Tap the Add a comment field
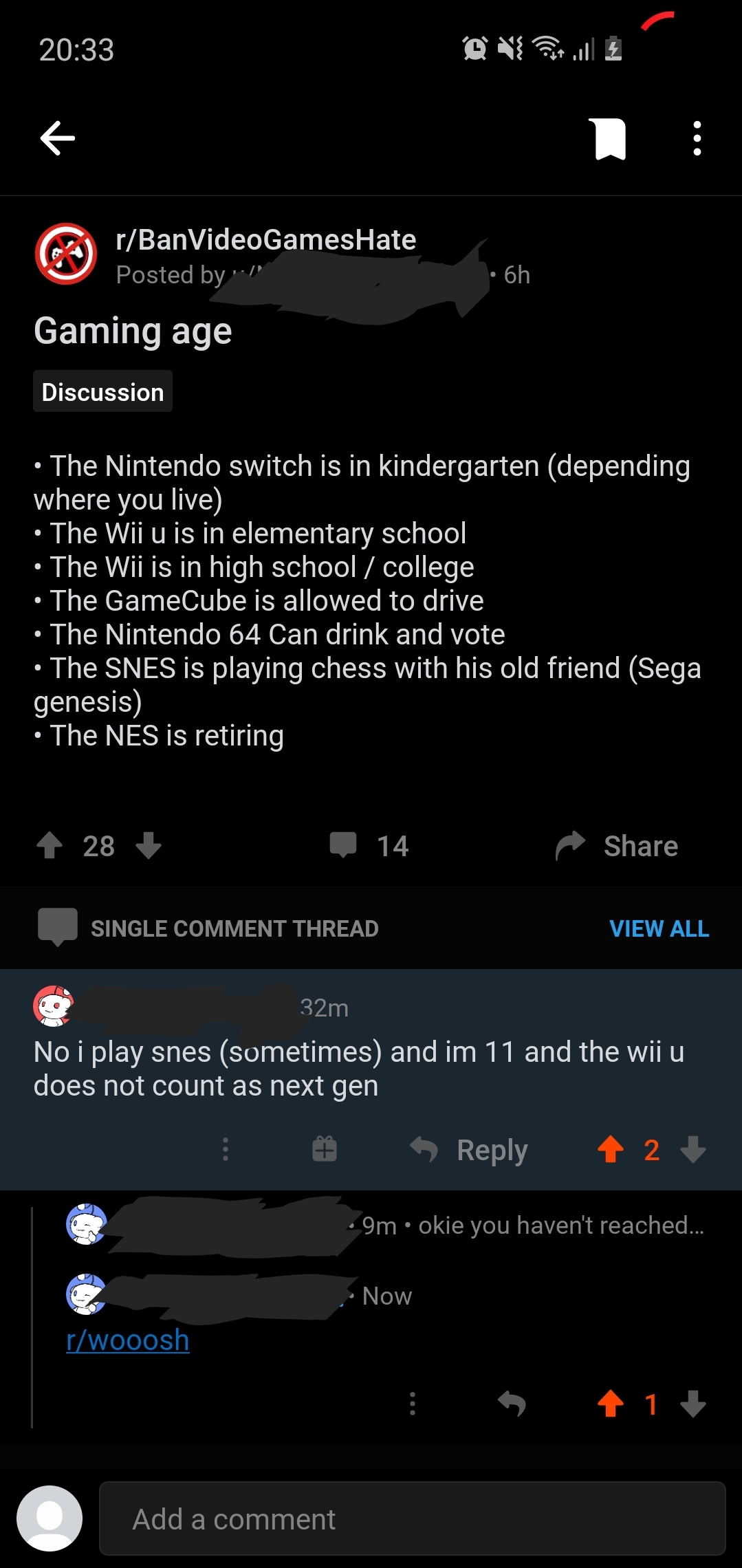742x1568 pixels. point(413,1518)
